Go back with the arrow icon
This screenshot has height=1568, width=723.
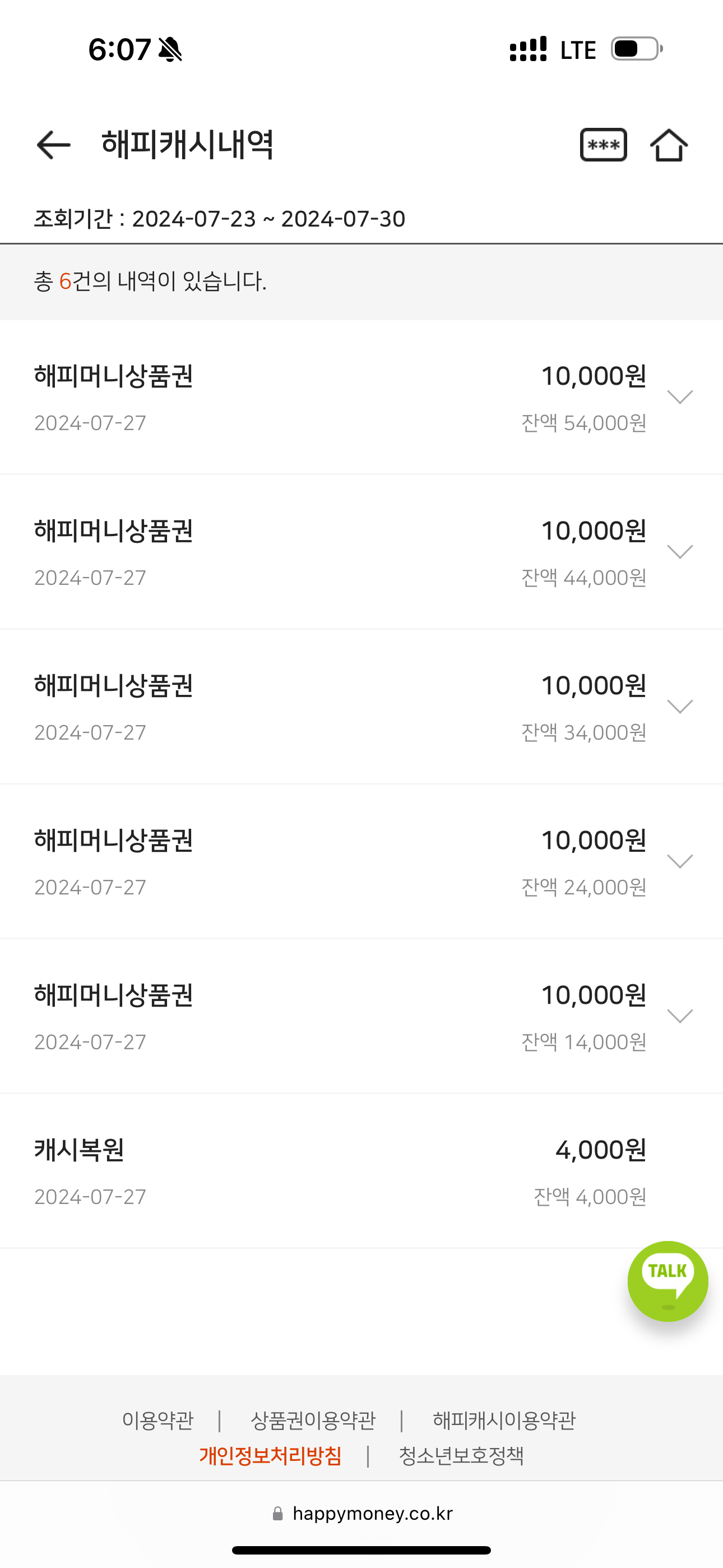click(54, 145)
